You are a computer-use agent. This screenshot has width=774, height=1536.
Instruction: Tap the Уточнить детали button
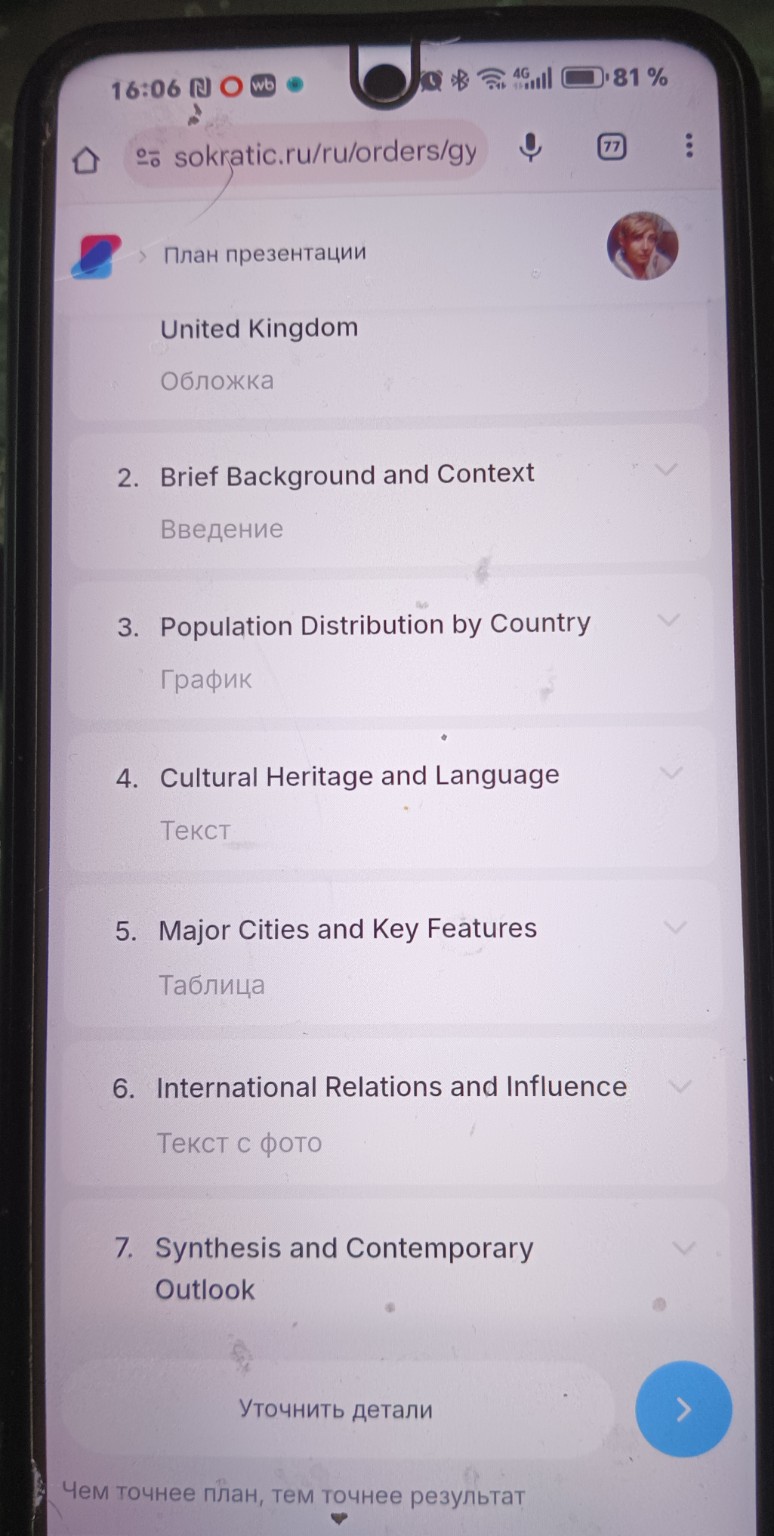(x=336, y=1410)
